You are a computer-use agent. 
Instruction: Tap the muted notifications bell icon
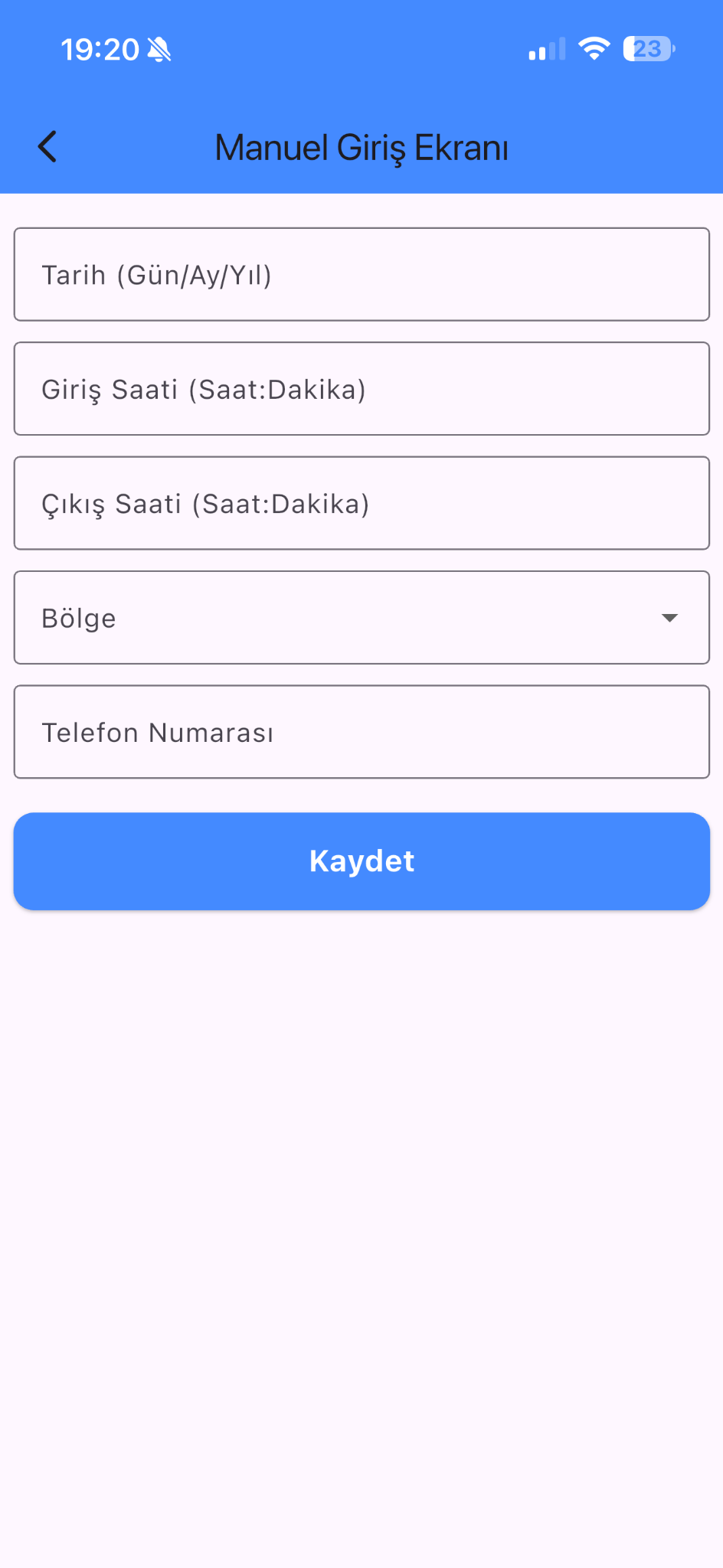pos(161,48)
